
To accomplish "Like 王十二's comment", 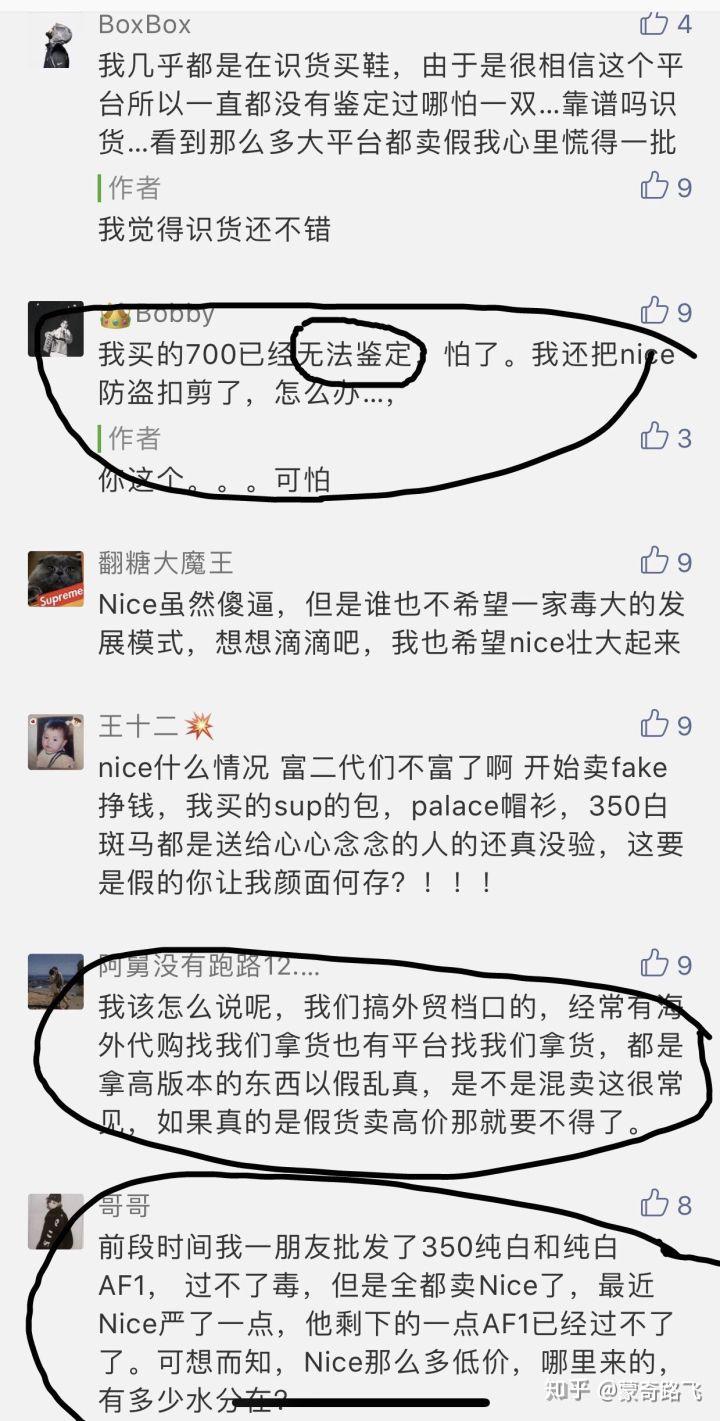I will point(654,723).
